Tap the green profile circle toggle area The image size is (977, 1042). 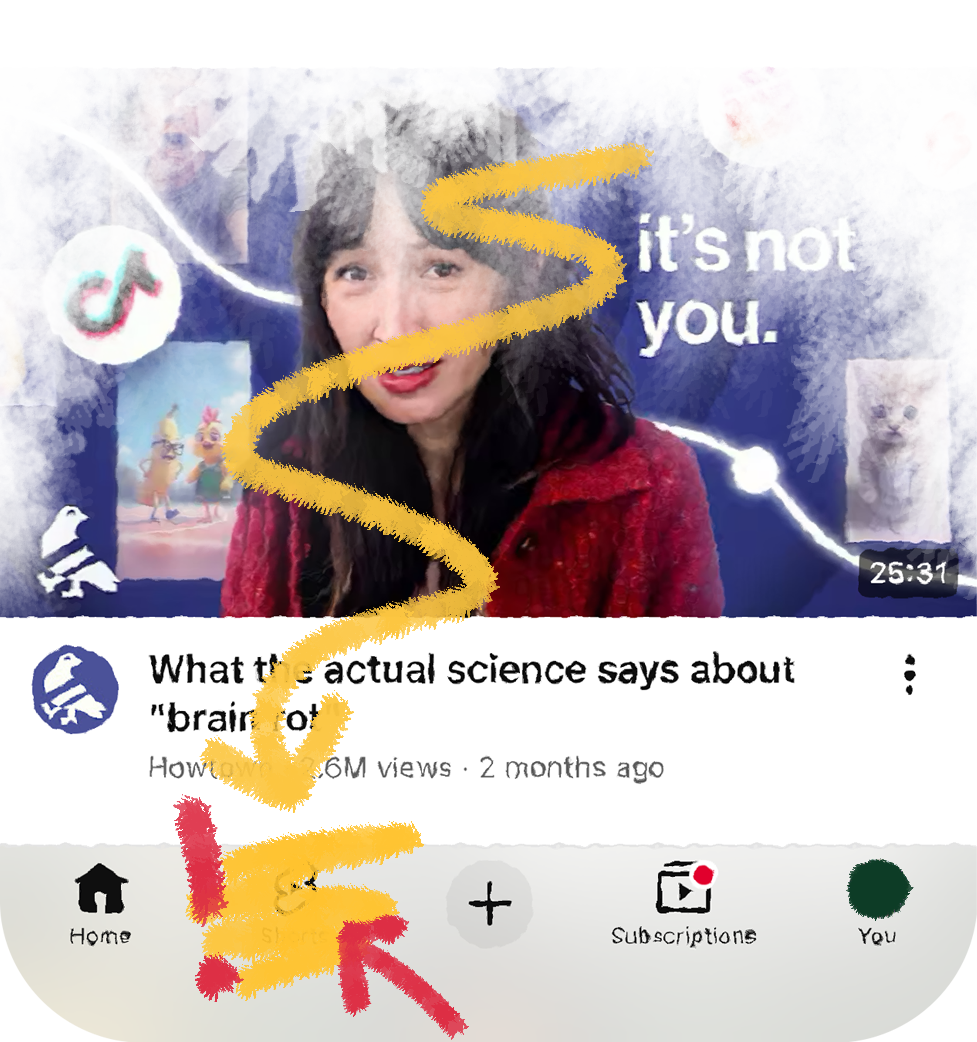click(x=878, y=890)
